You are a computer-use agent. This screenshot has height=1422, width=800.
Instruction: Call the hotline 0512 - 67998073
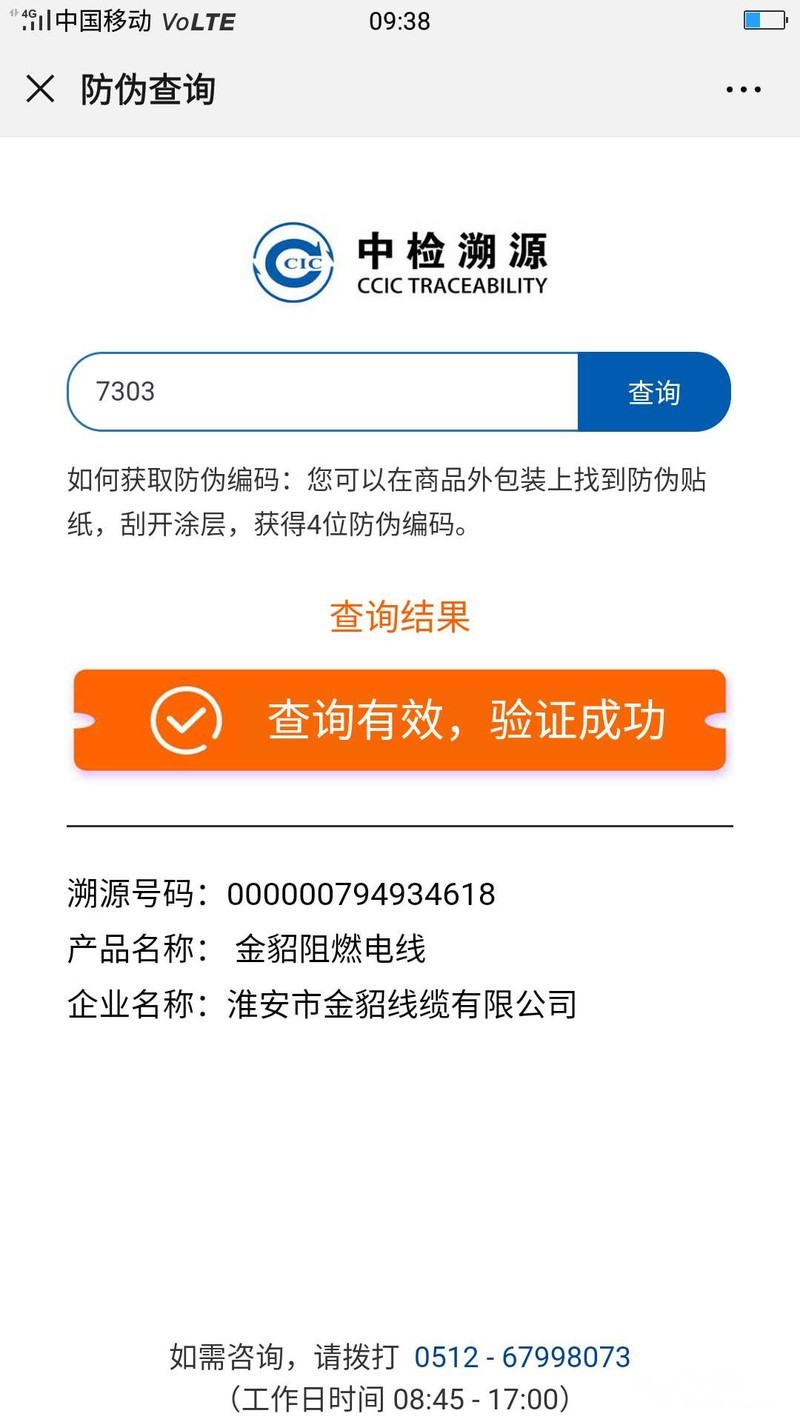click(x=522, y=1357)
